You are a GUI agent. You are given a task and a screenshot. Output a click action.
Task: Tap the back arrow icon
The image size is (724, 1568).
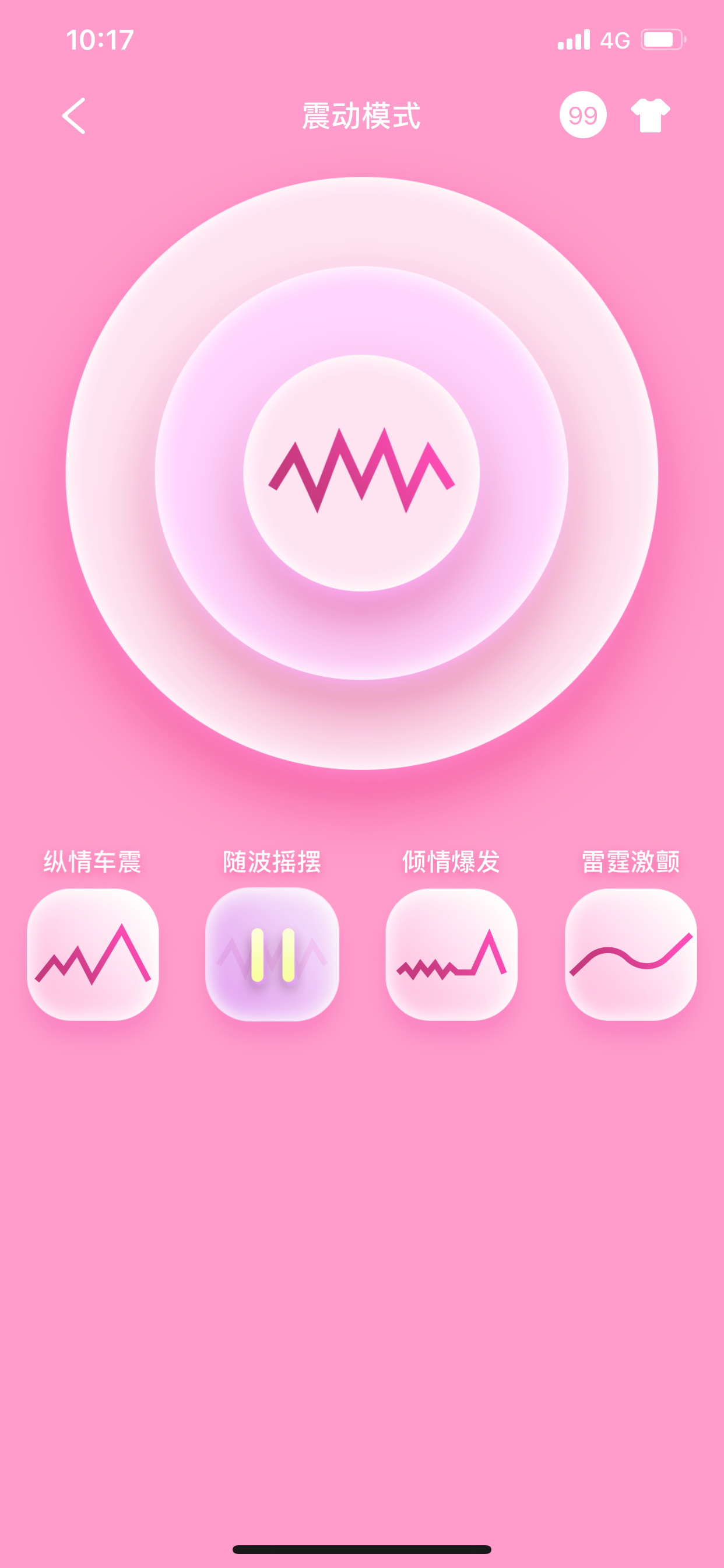pos(73,116)
